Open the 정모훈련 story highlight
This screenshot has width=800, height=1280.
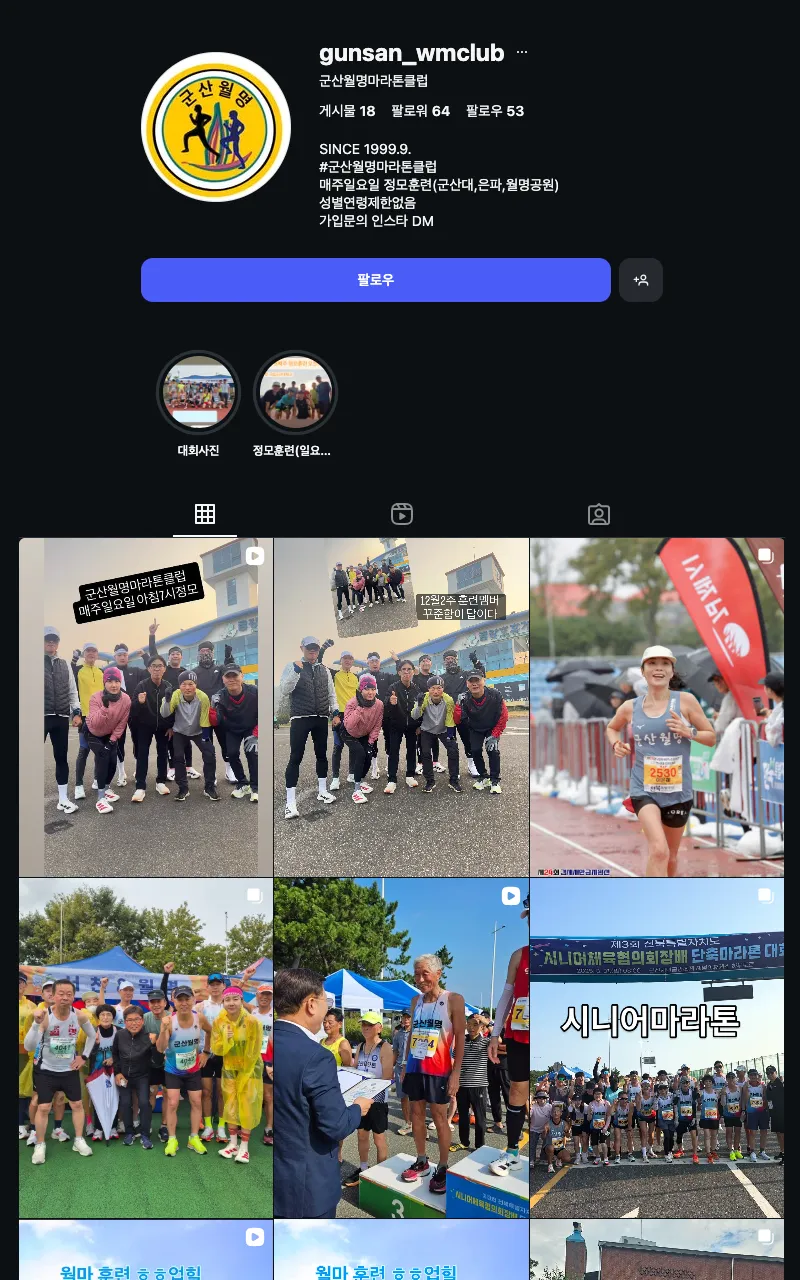[x=295, y=393]
